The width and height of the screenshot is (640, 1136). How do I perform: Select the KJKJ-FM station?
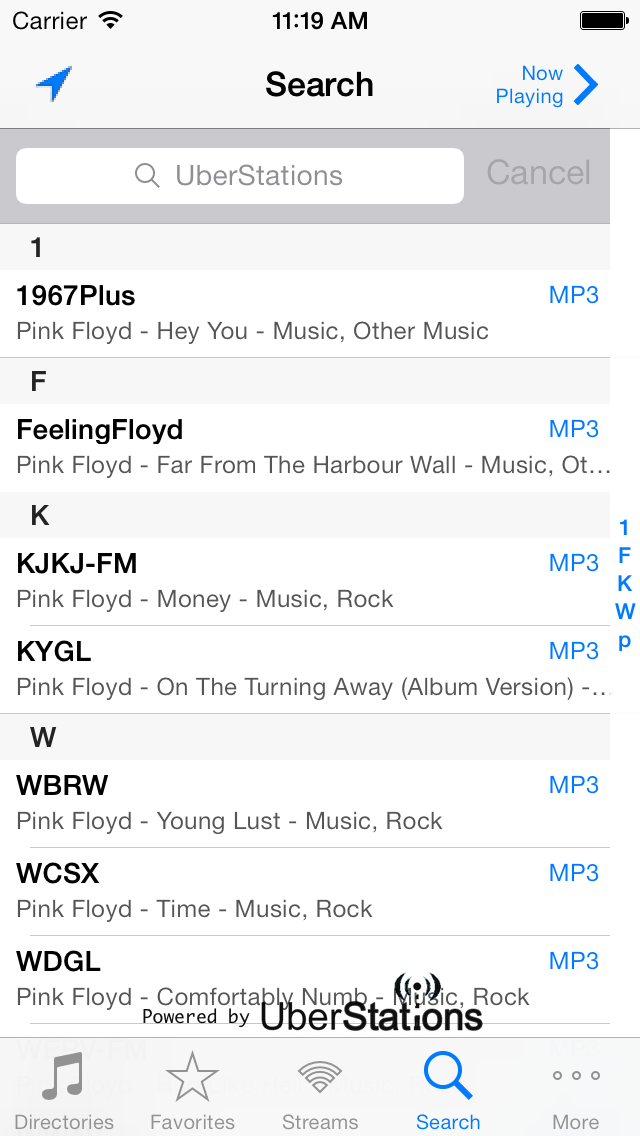(x=305, y=581)
